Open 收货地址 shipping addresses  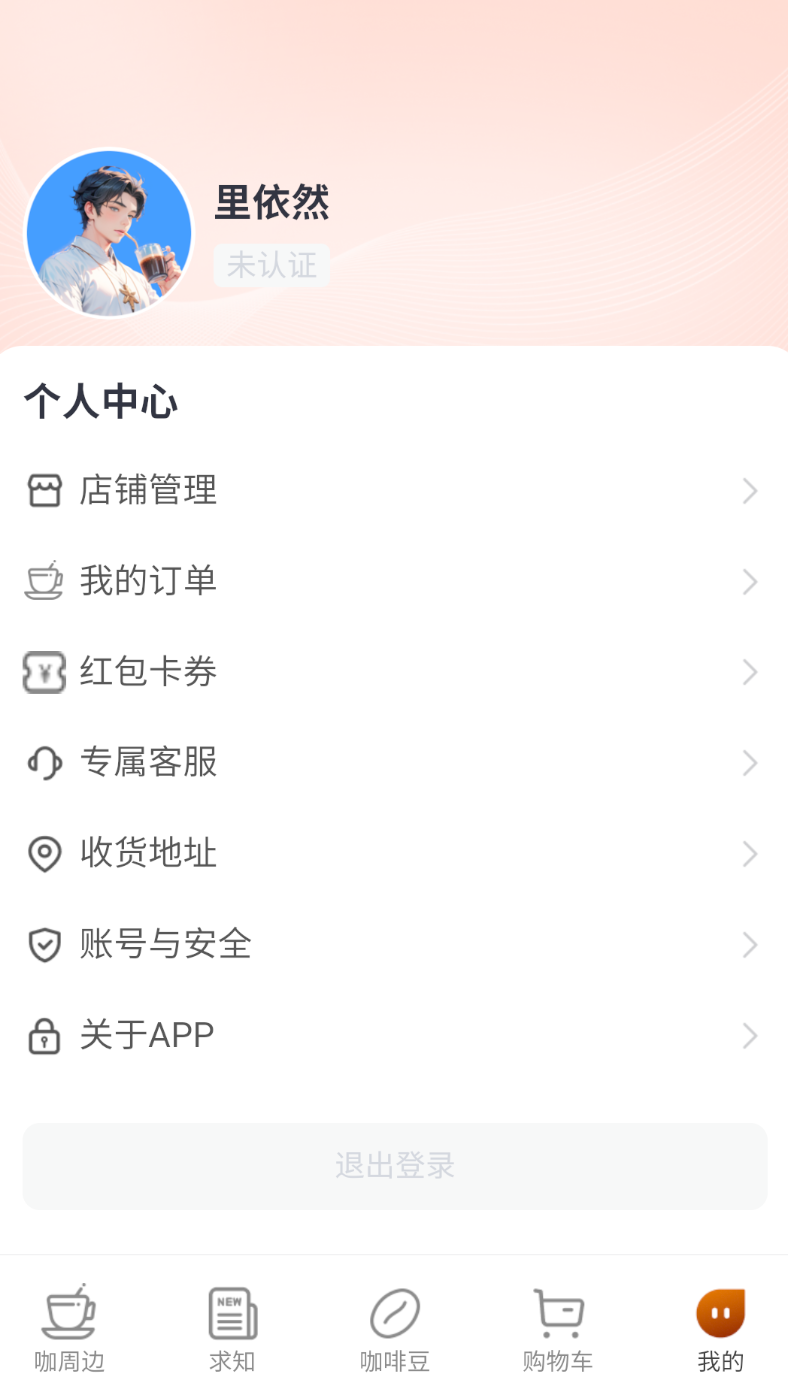click(394, 854)
